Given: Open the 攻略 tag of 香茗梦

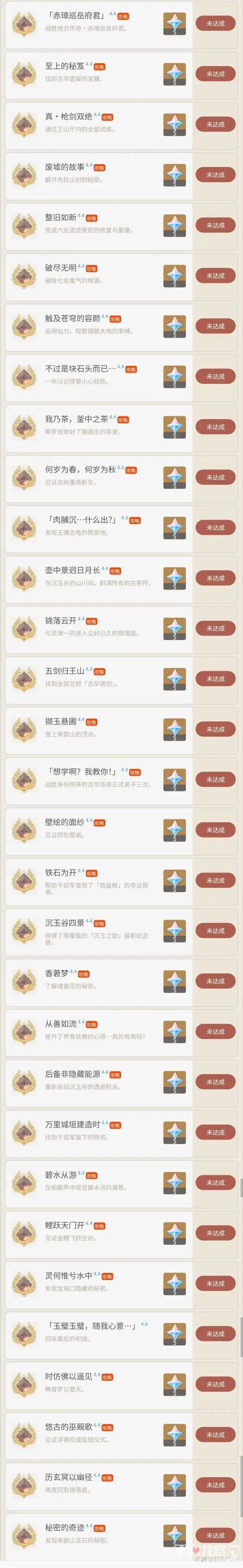Looking at the screenshot, I should (83, 974).
